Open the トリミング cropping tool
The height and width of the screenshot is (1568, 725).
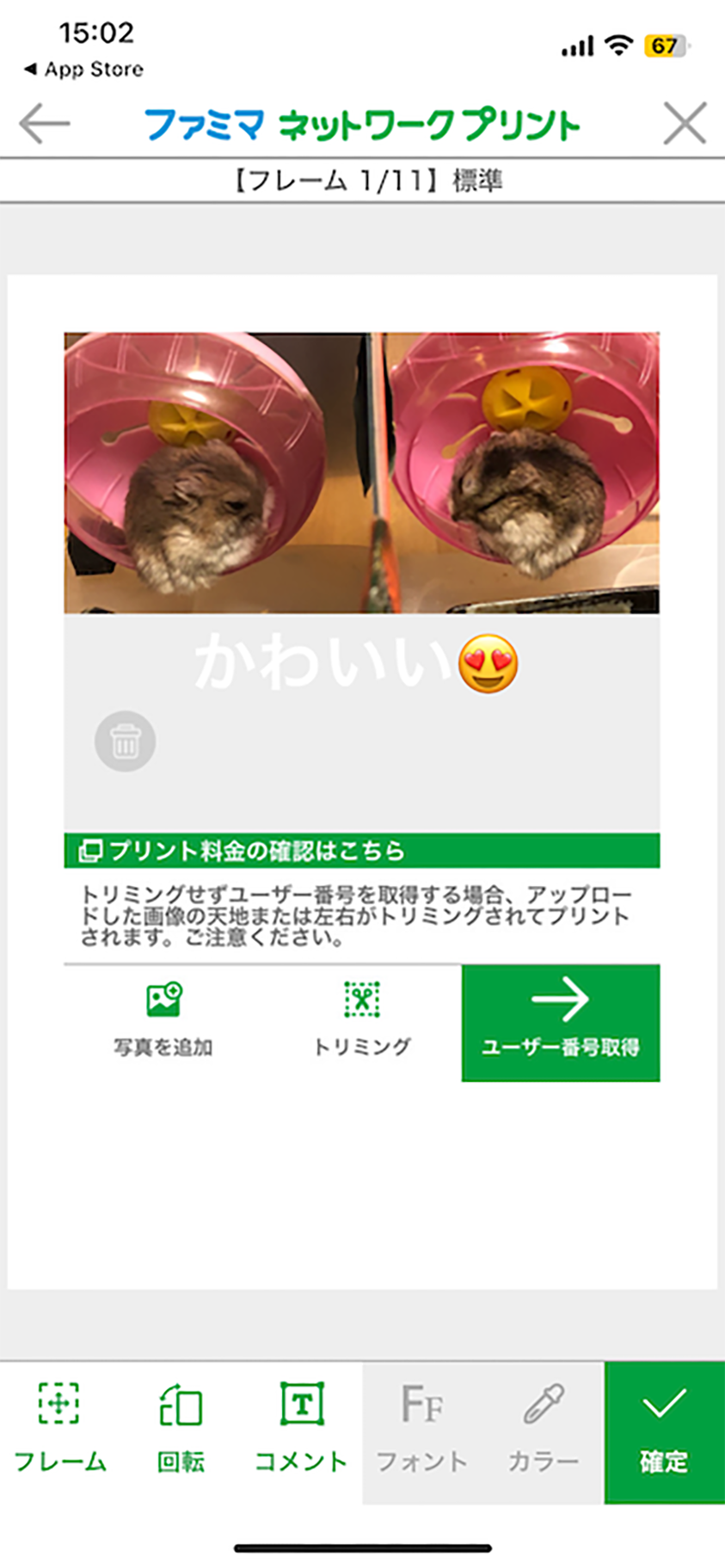click(362, 1021)
